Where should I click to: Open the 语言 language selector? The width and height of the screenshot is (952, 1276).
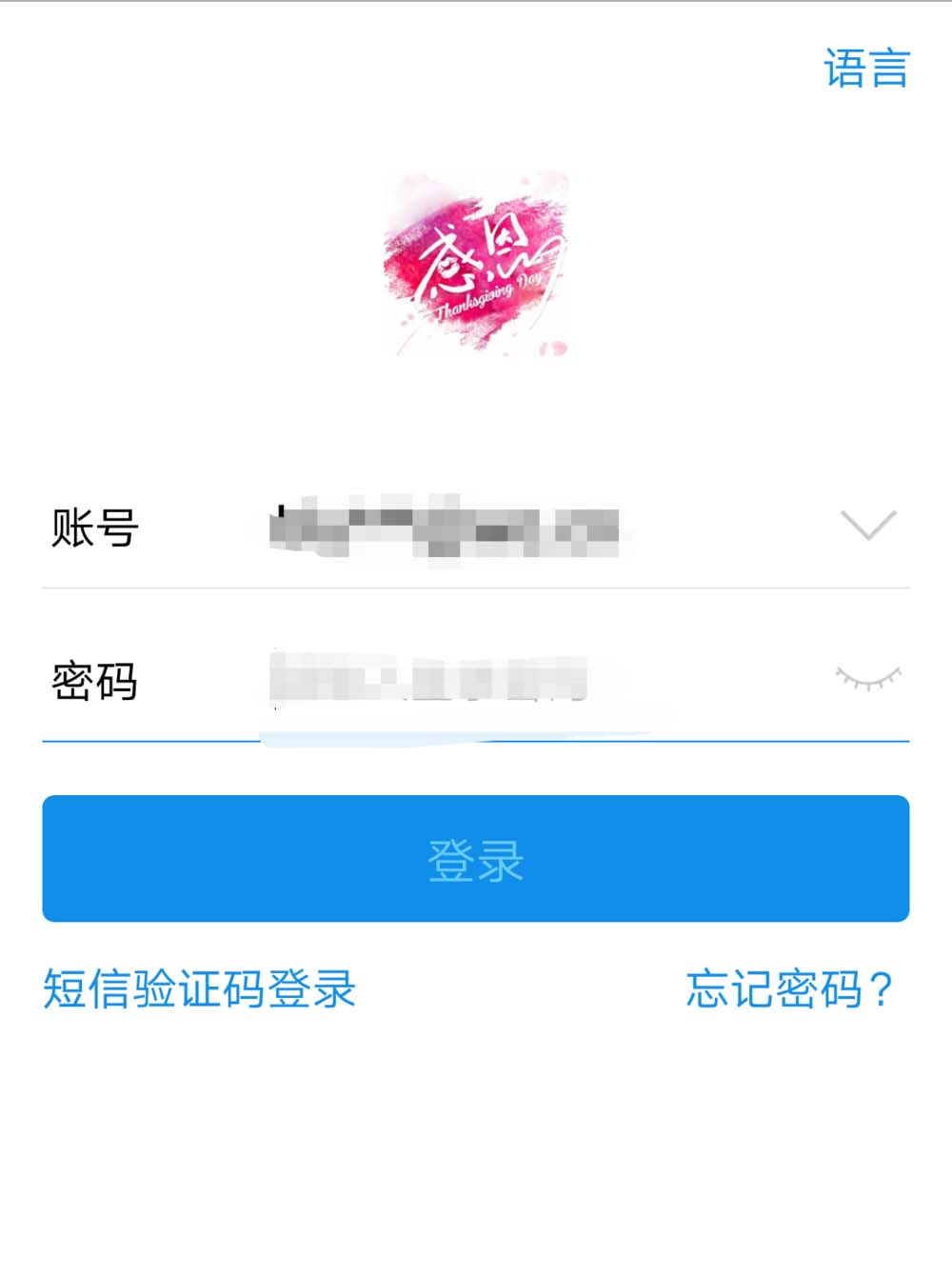[x=866, y=70]
